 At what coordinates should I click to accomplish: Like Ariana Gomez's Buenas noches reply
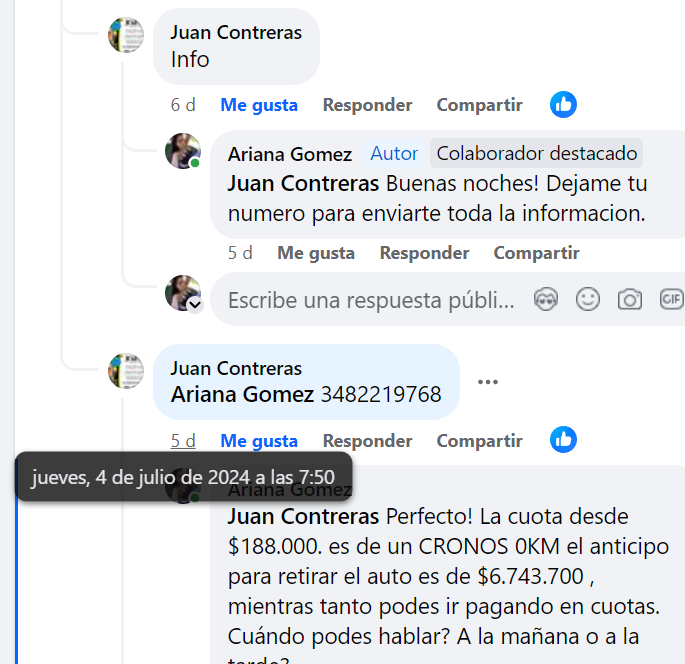(316, 253)
